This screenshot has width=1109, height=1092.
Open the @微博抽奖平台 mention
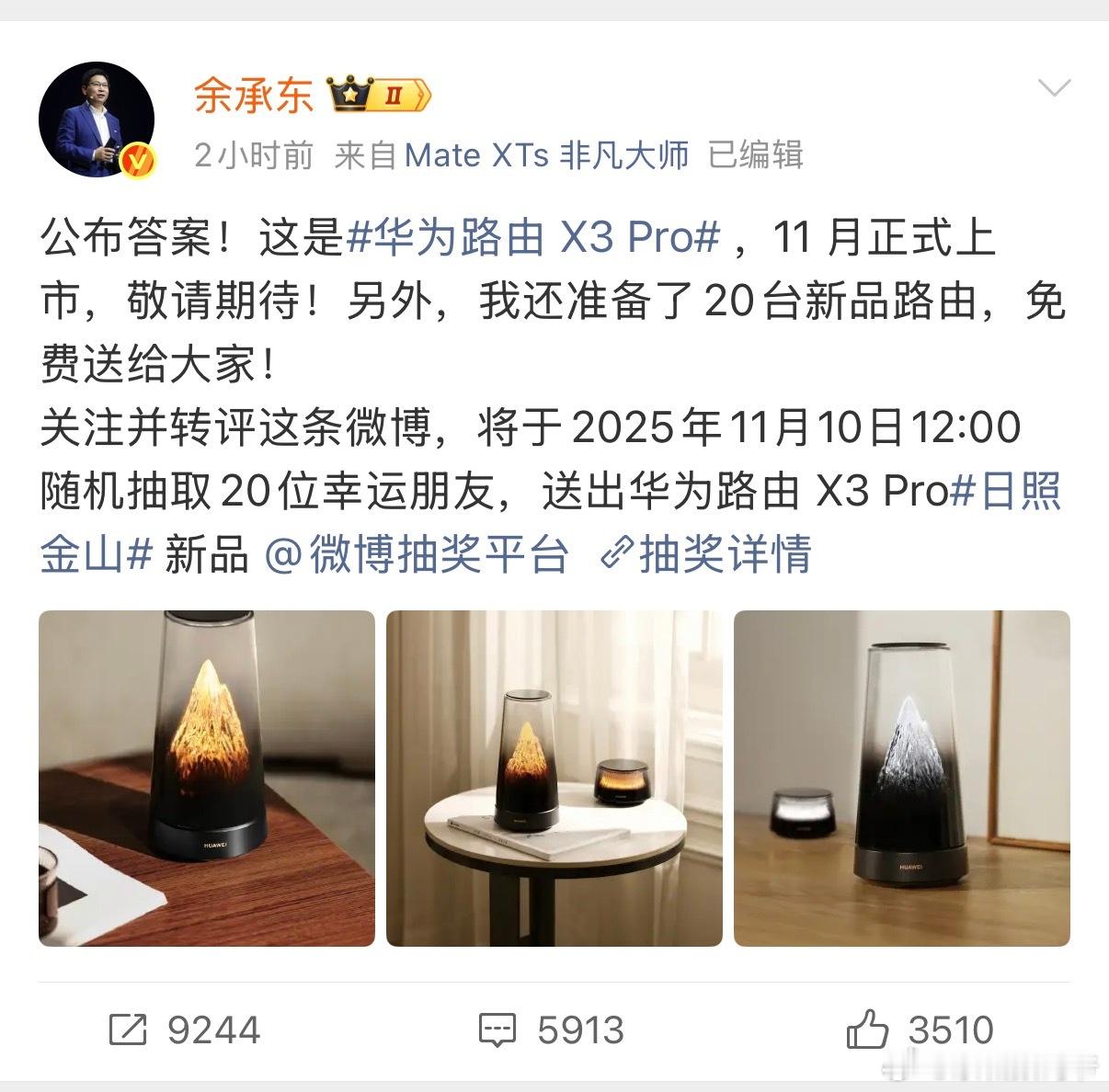pyautogui.click(x=417, y=554)
